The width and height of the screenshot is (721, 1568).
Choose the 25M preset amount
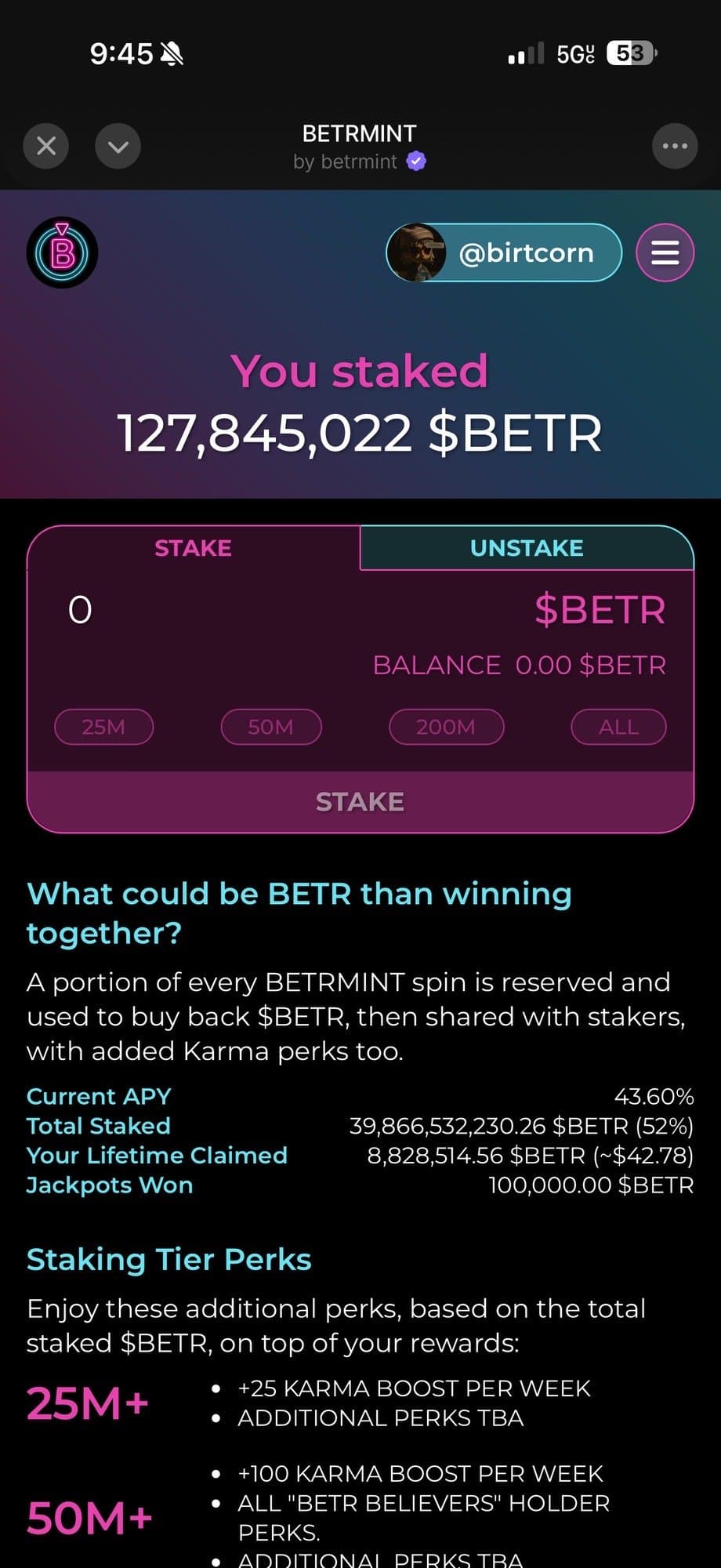click(x=103, y=727)
